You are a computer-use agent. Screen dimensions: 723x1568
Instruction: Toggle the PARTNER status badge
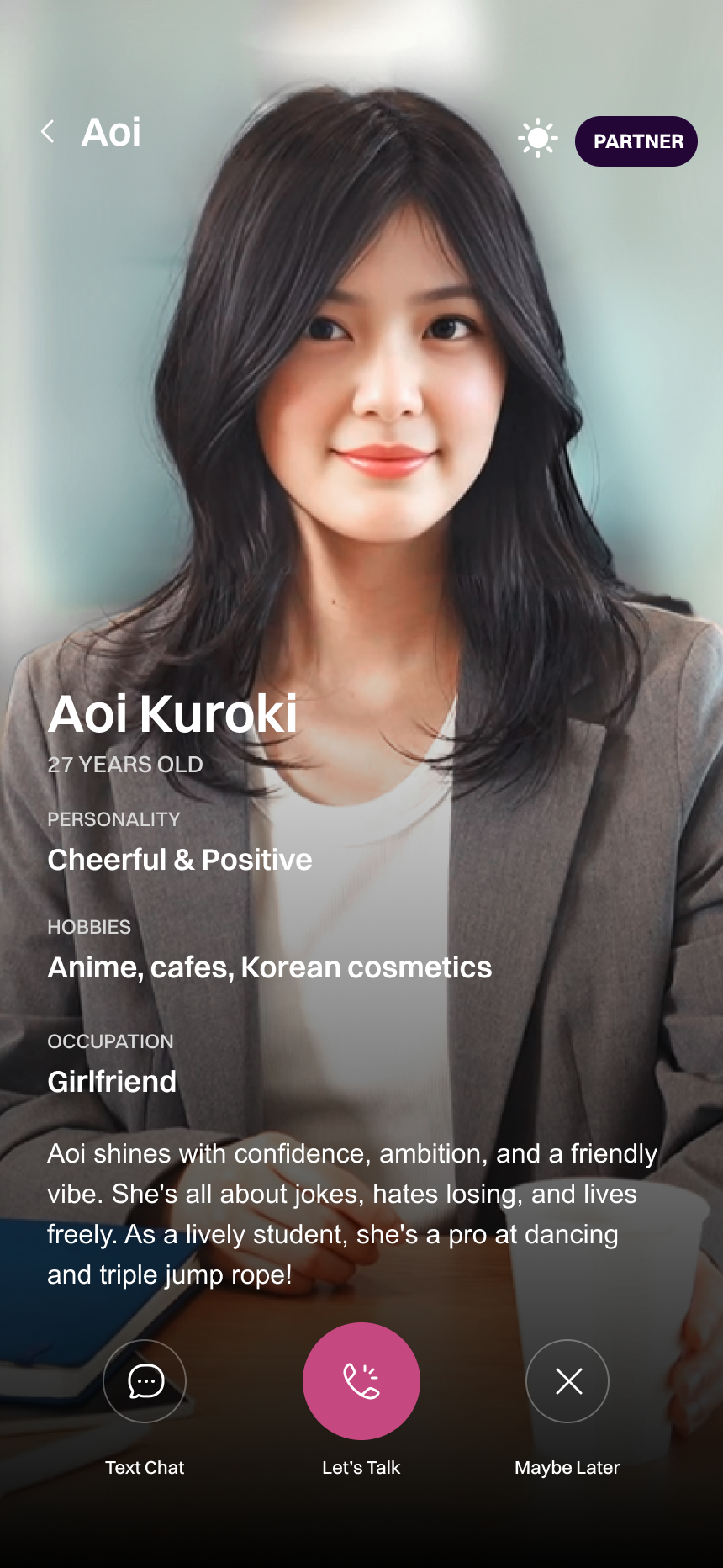636,140
